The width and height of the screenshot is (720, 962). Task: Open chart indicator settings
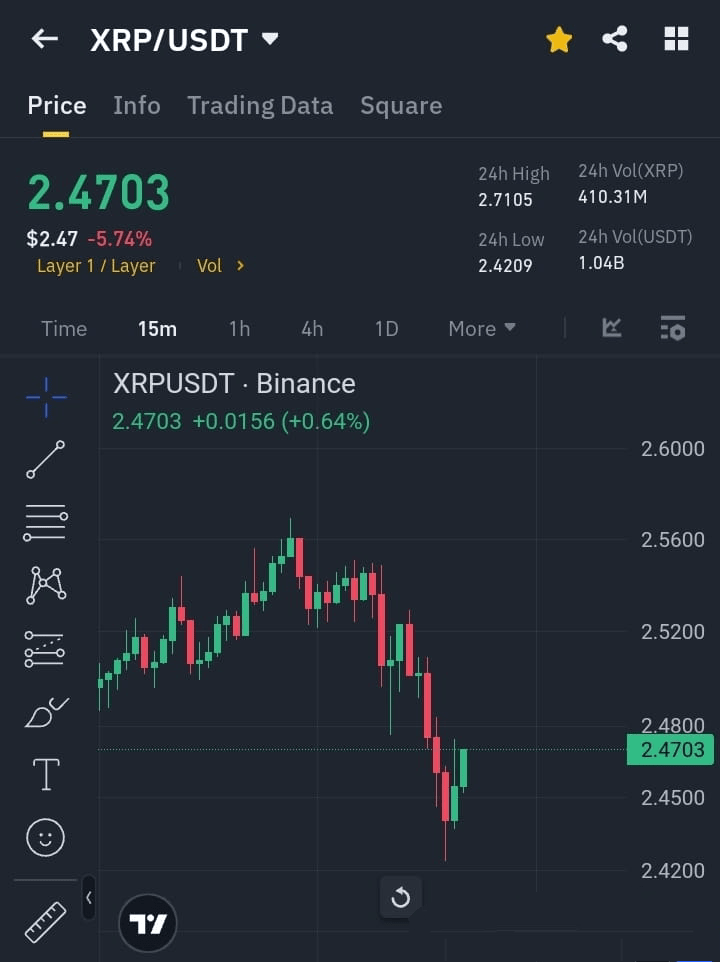(x=673, y=327)
